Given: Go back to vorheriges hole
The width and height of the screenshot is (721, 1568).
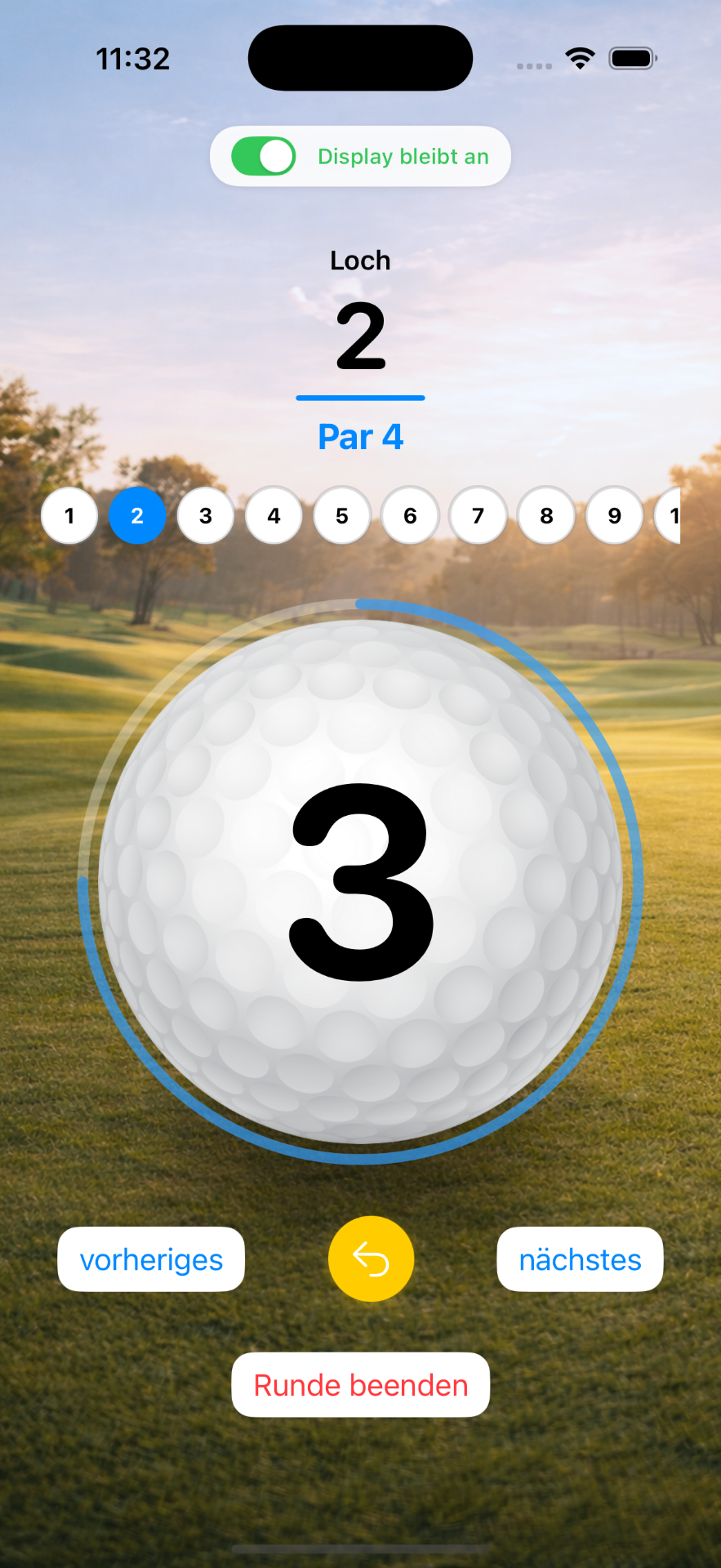Looking at the screenshot, I should coord(151,1259).
